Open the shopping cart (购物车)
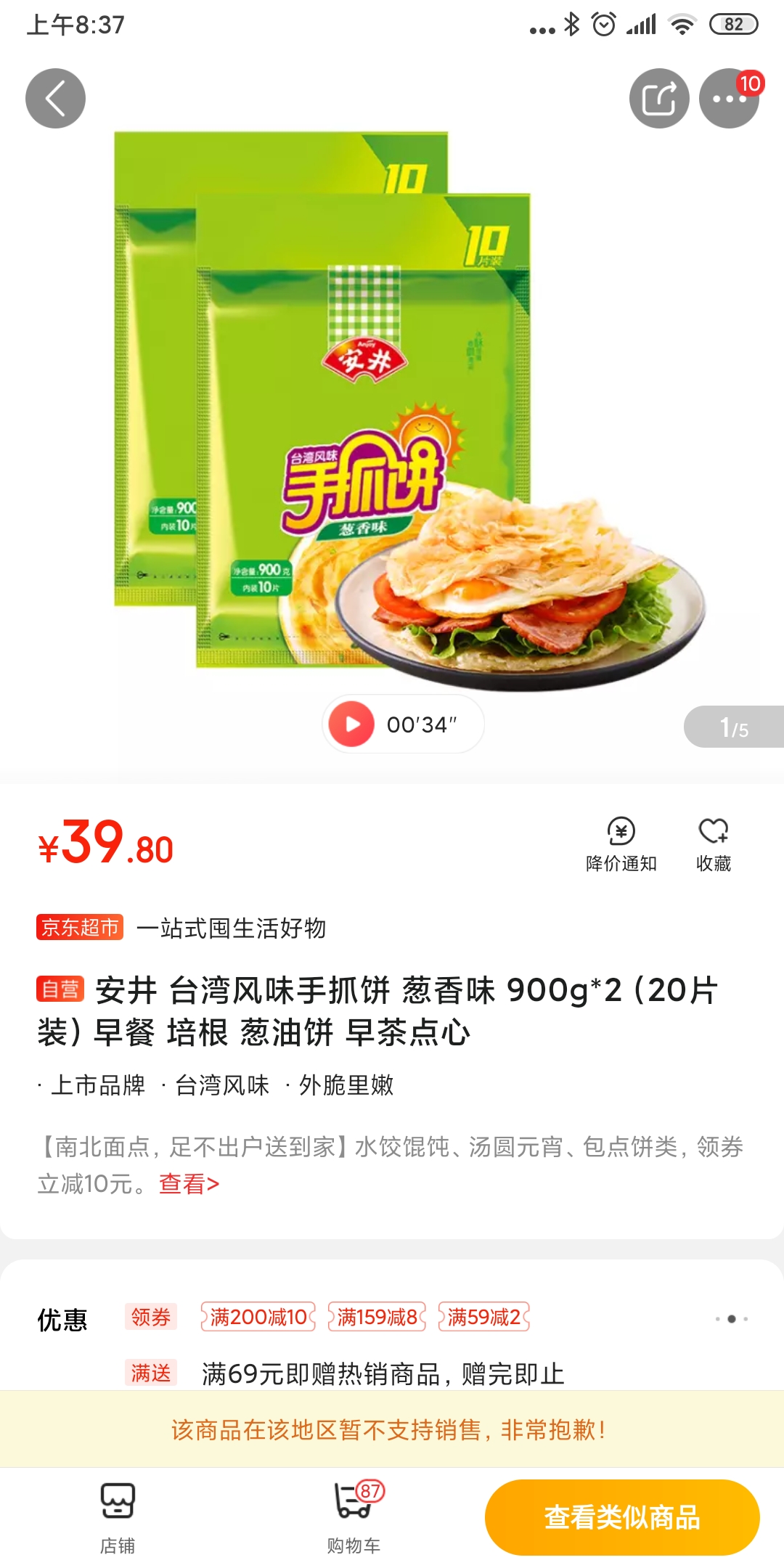 pyautogui.click(x=354, y=1516)
